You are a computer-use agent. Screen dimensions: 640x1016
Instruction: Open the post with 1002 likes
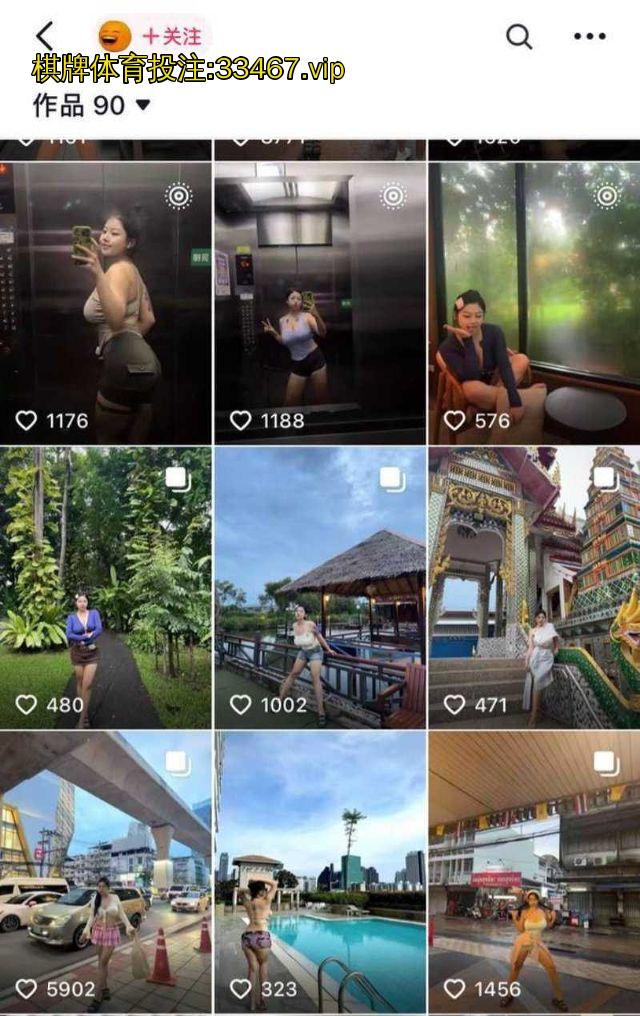pyautogui.click(x=320, y=587)
